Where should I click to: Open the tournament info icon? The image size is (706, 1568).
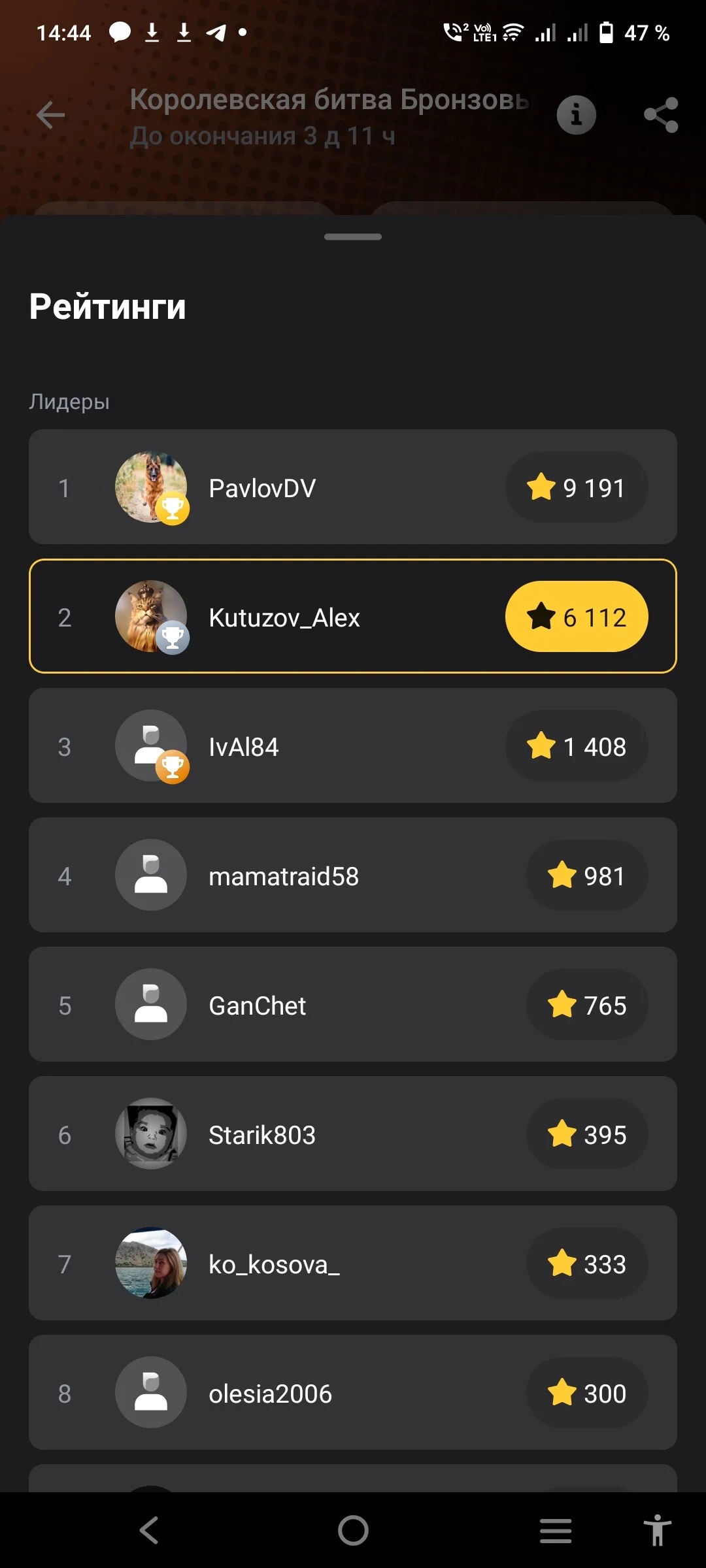(576, 115)
